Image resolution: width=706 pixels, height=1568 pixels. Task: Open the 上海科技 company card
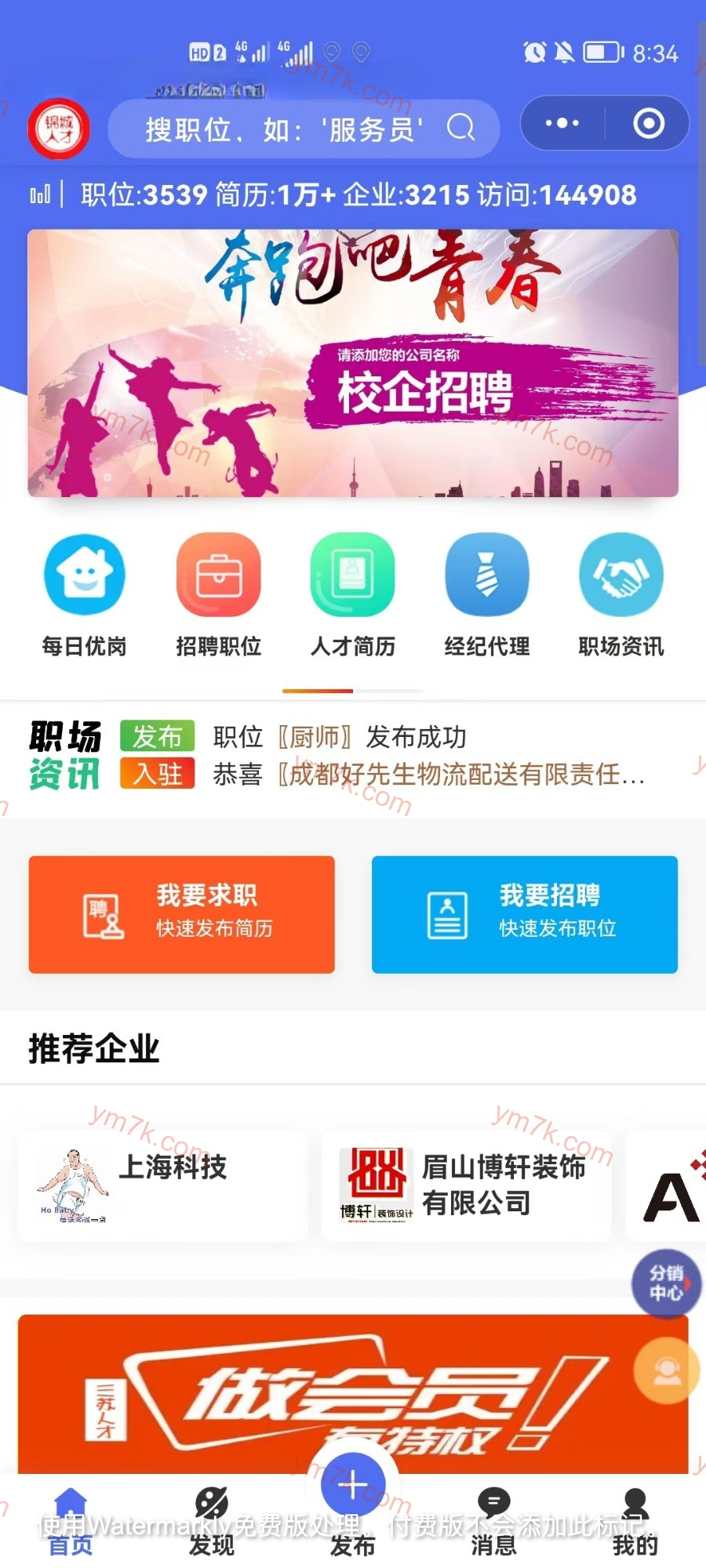(162, 1185)
